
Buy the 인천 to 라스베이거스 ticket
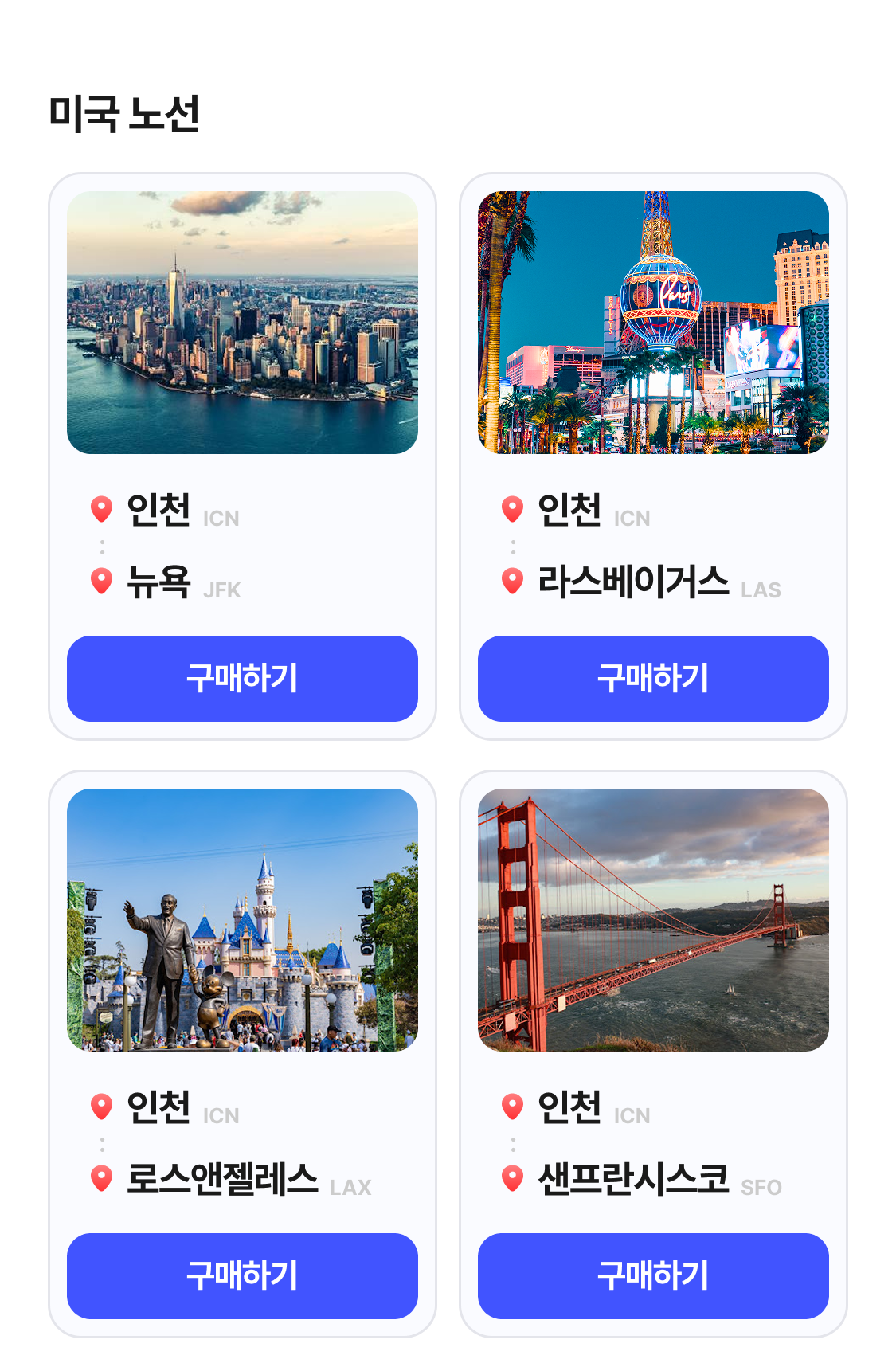653,678
